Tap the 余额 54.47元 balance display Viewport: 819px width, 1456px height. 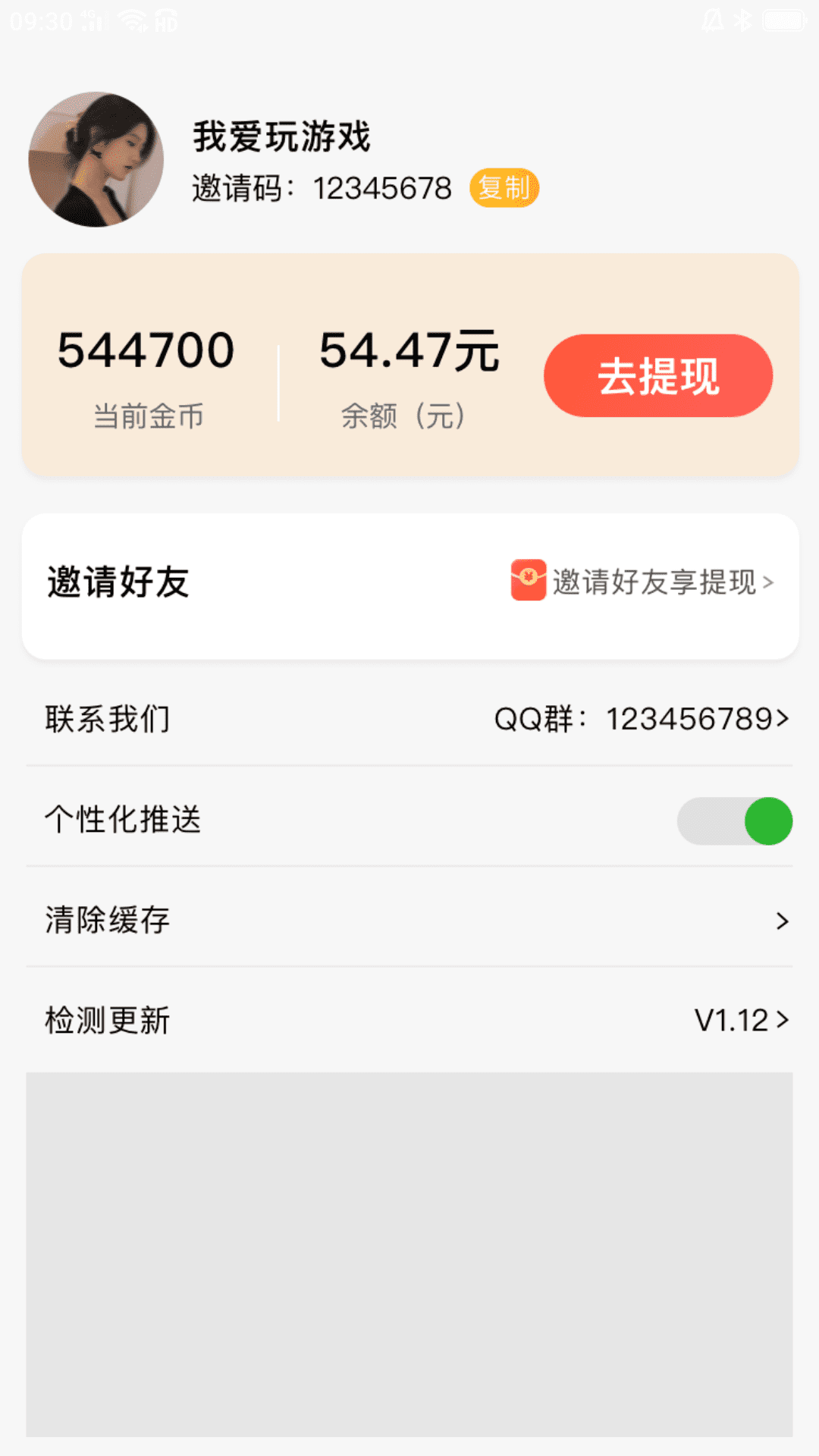tap(407, 351)
